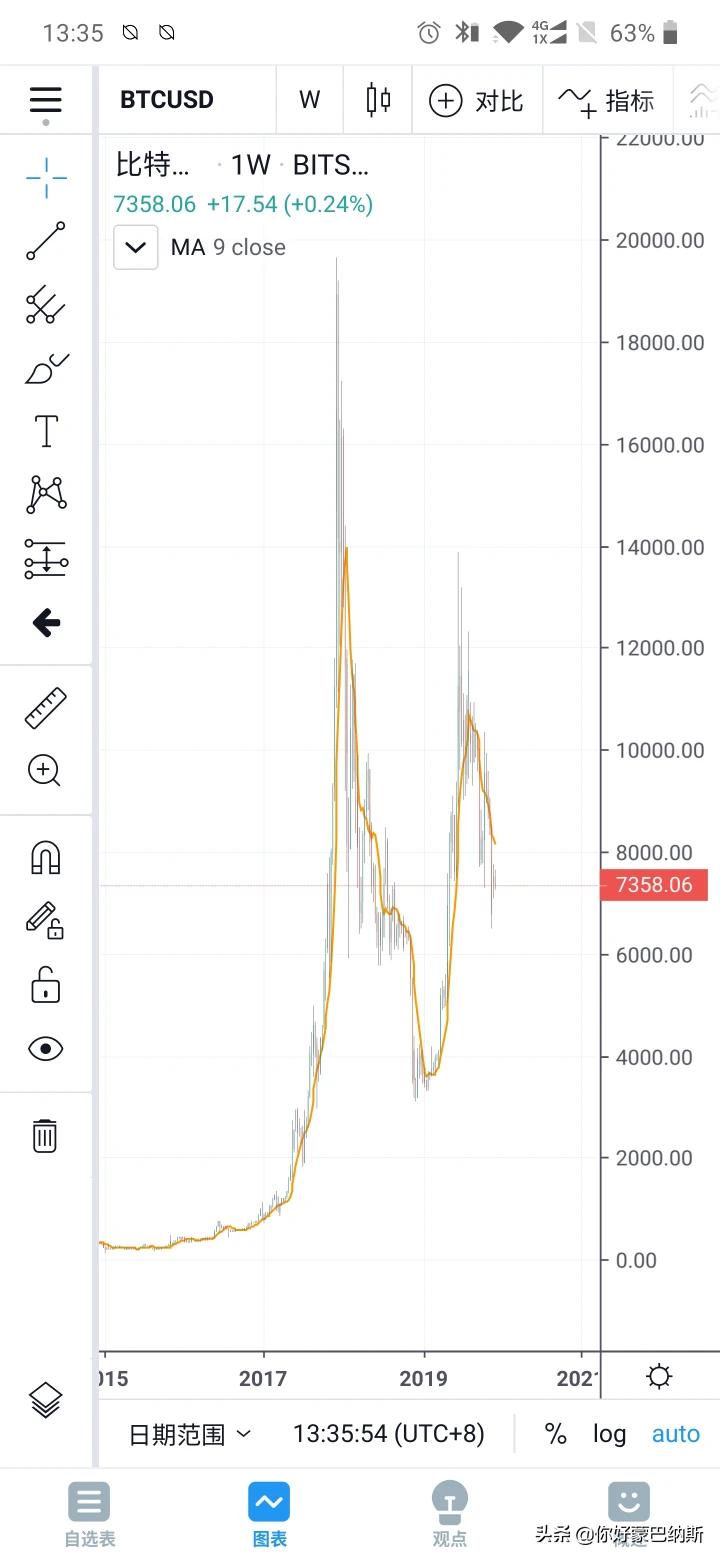Change the W timeframe interval
This screenshot has width=720, height=1560.
pos(309,100)
